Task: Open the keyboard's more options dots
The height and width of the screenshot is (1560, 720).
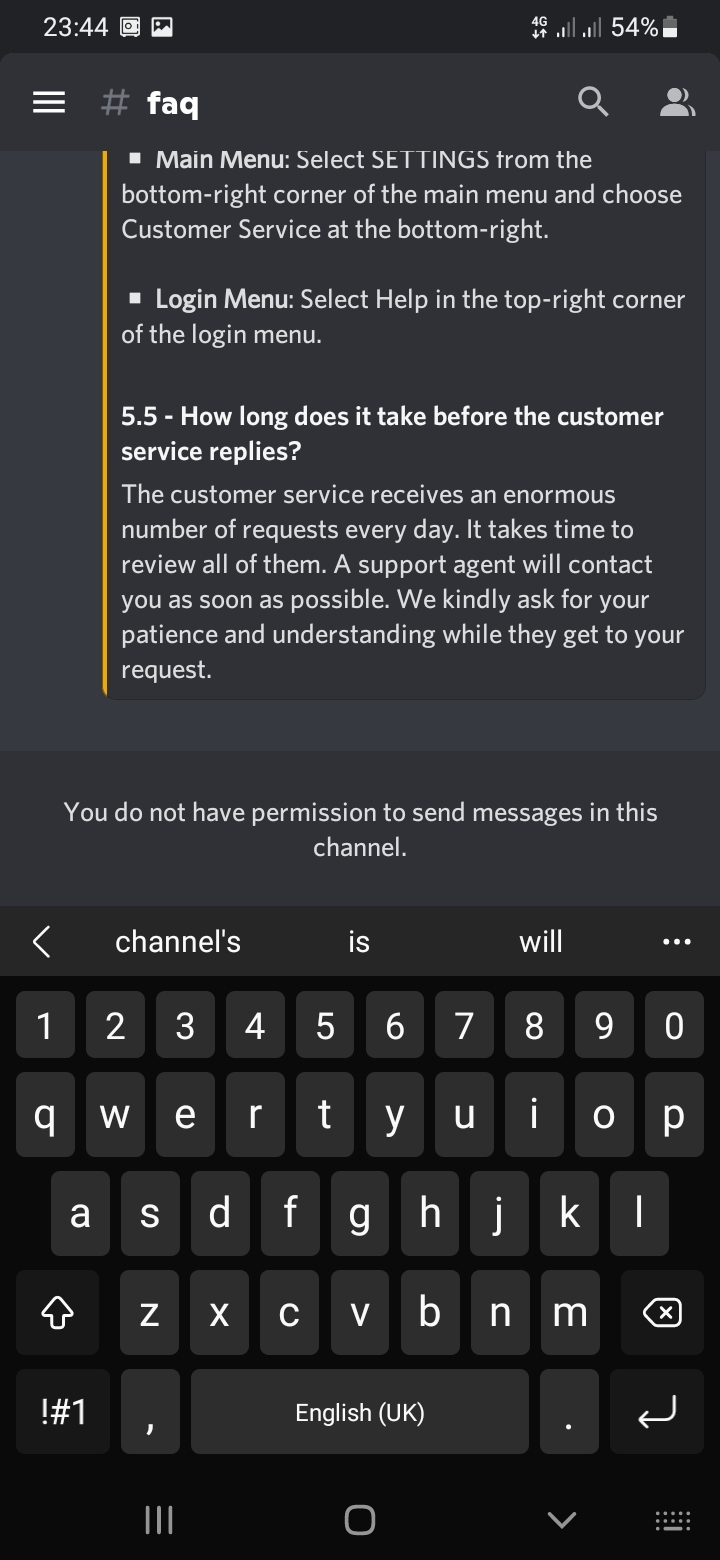Action: (x=676, y=941)
